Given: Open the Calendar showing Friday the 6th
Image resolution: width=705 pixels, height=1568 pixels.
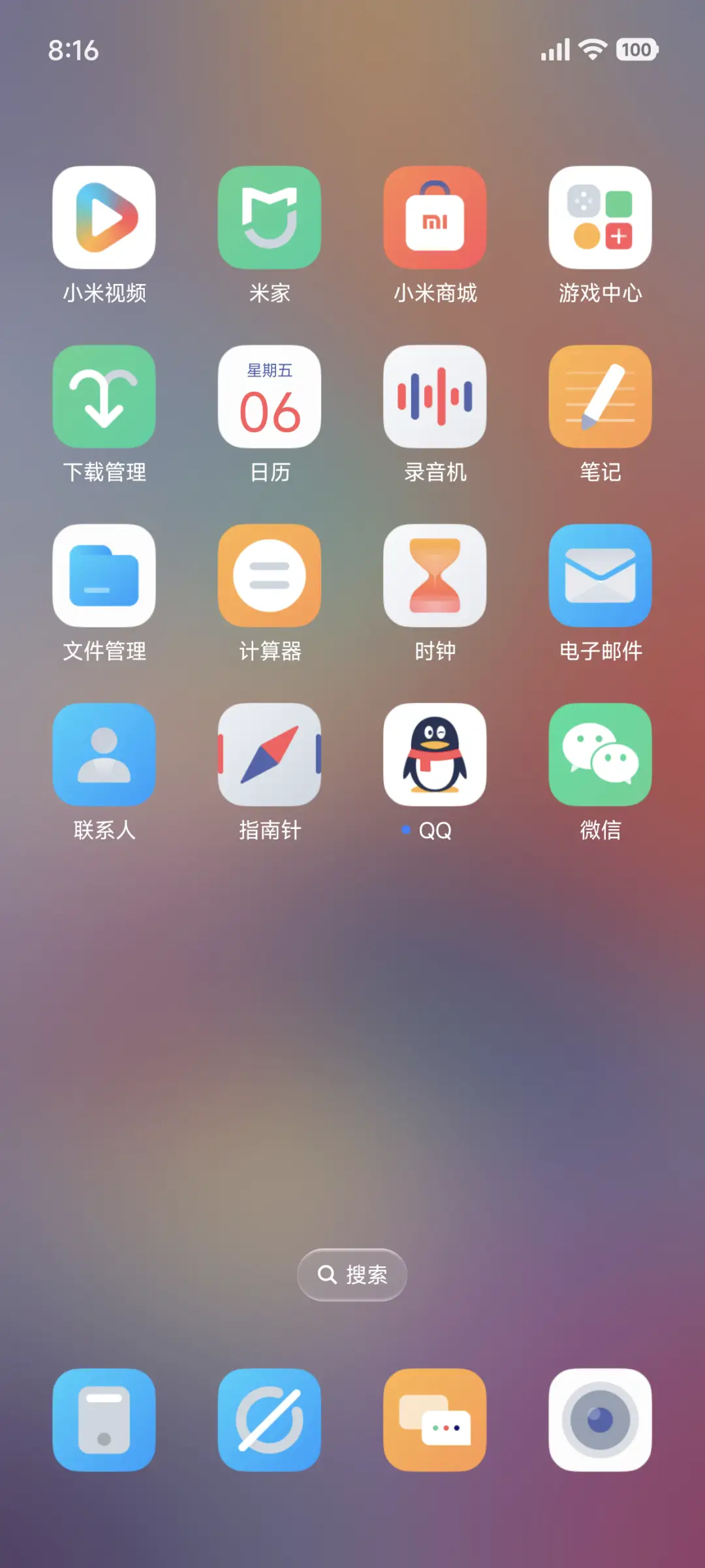Looking at the screenshot, I should point(270,397).
